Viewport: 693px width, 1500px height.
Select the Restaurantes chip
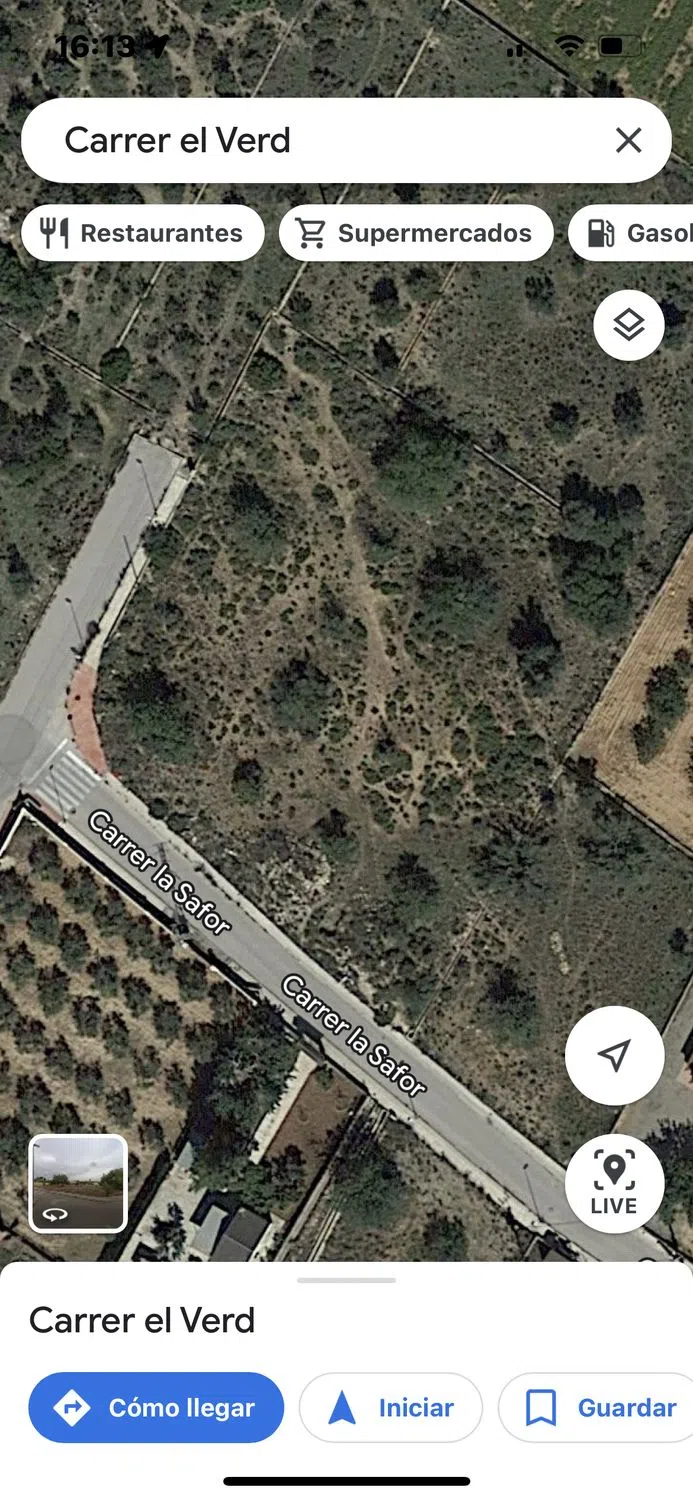pos(143,233)
